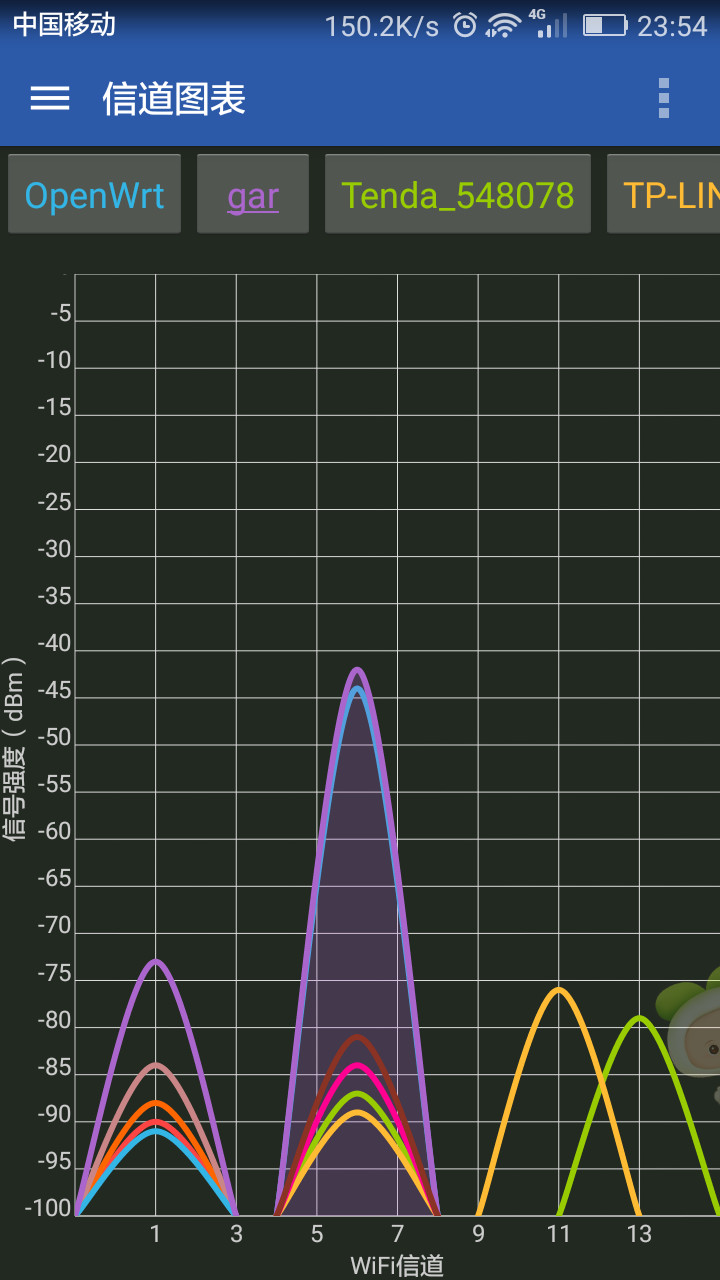Choose the Tenda_548078 network chip
Screen dimensions: 720x1280
458,195
